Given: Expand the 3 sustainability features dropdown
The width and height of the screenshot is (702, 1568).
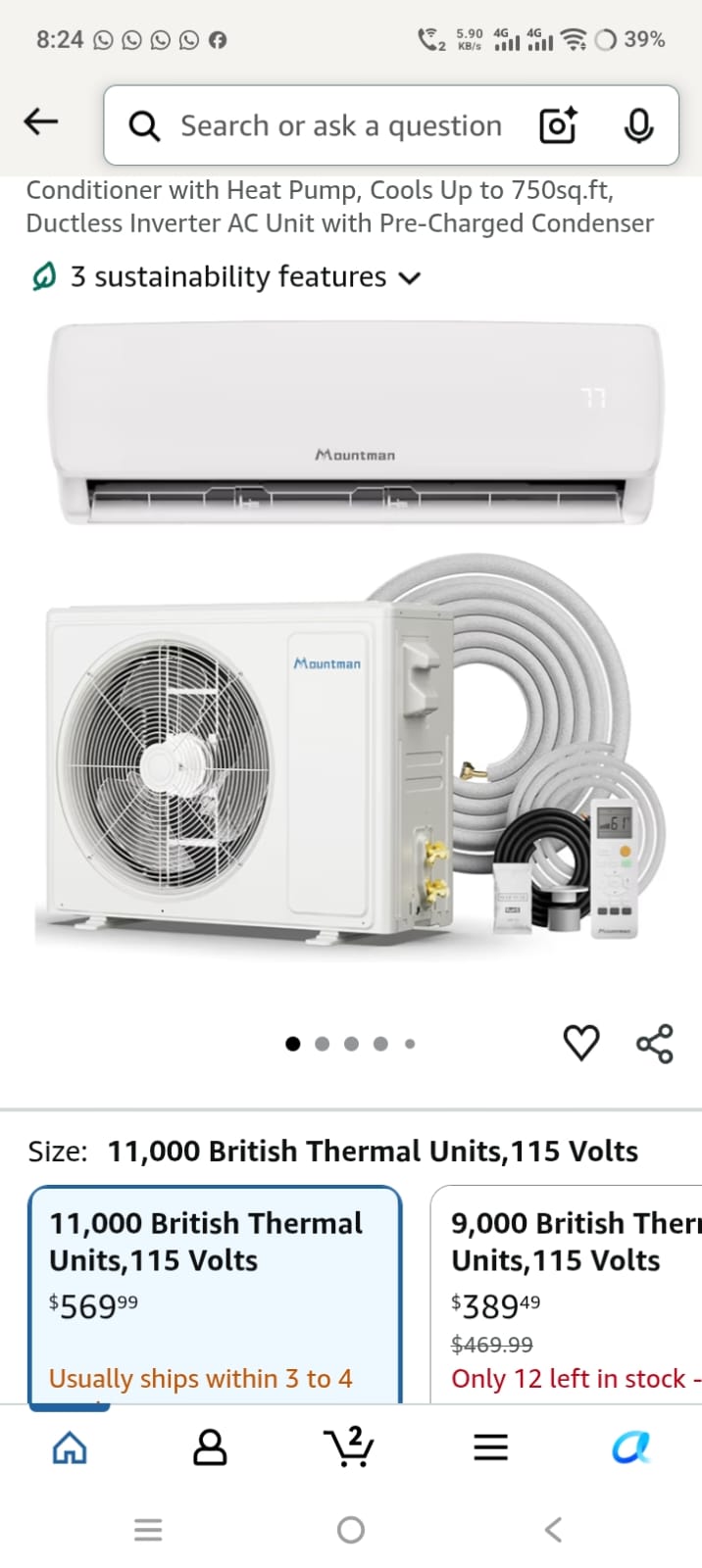Looking at the screenshot, I should pyautogui.click(x=226, y=277).
